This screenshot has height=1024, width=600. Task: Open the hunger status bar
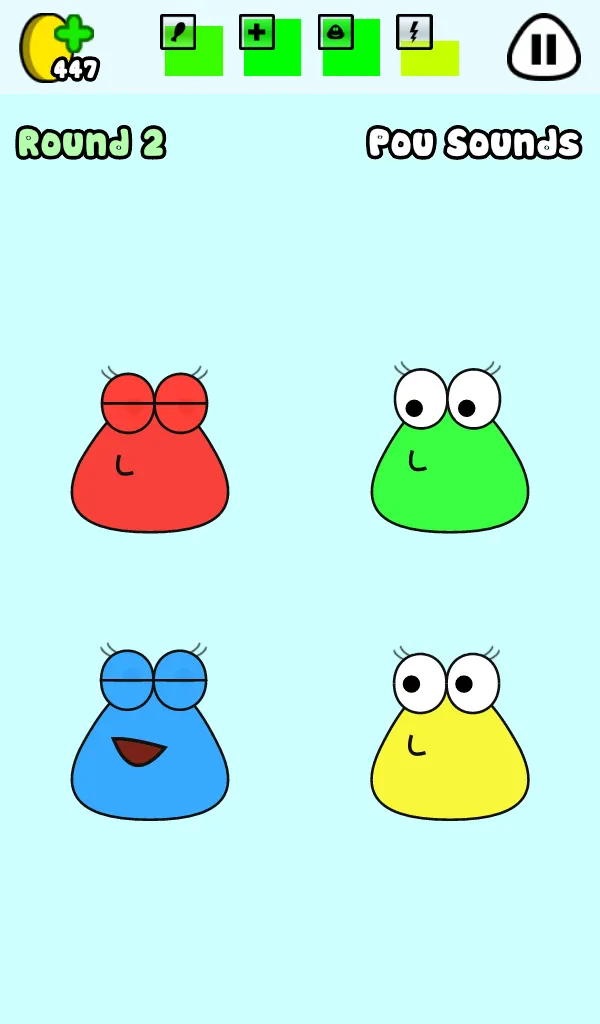192,47
